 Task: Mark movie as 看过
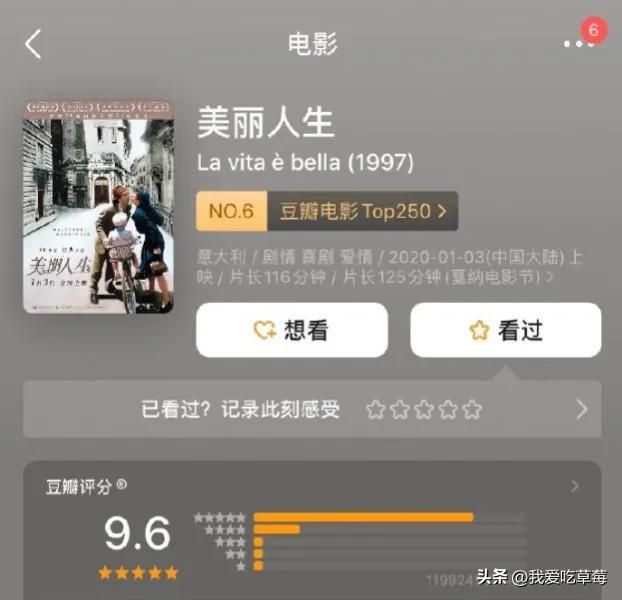coord(505,330)
